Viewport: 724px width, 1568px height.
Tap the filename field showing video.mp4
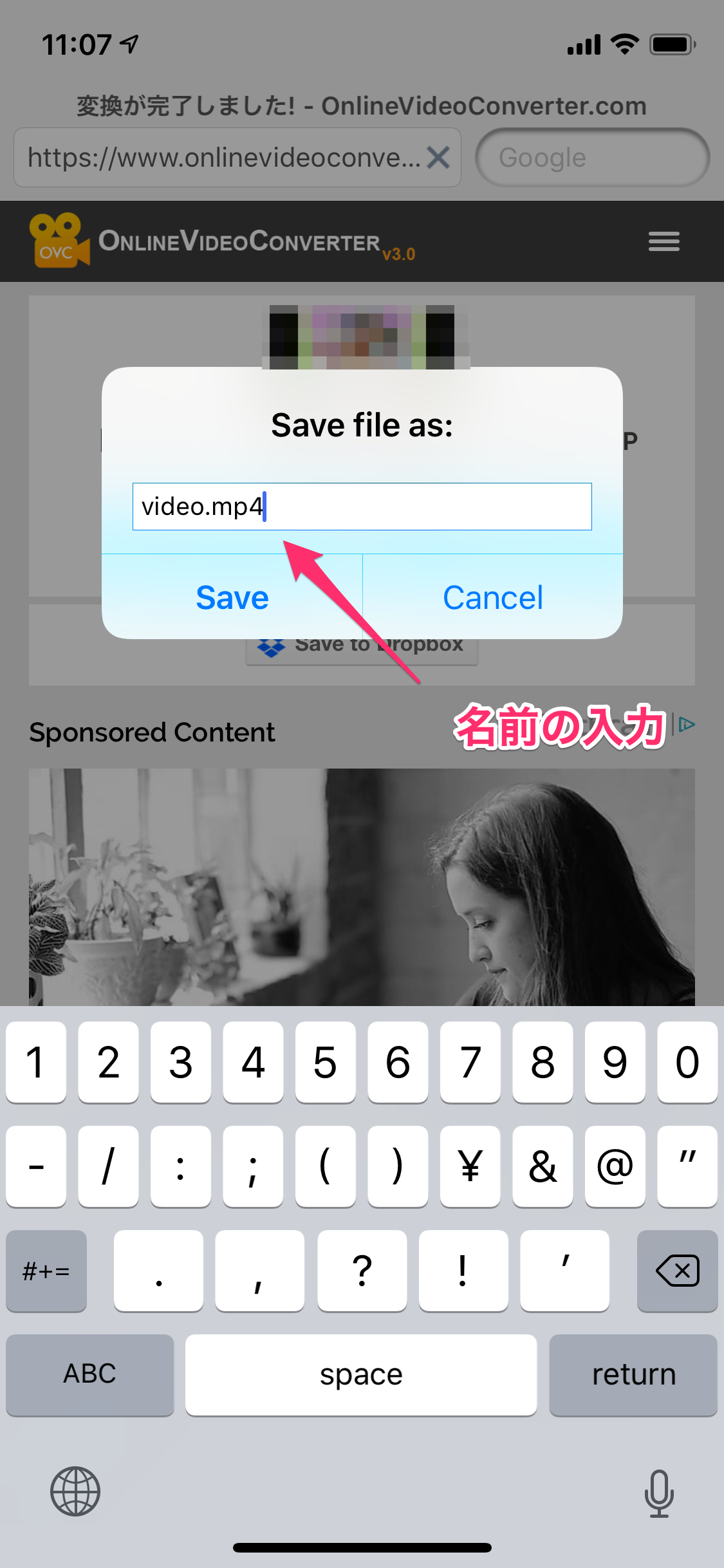pyautogui.click(x=362, y=507)
